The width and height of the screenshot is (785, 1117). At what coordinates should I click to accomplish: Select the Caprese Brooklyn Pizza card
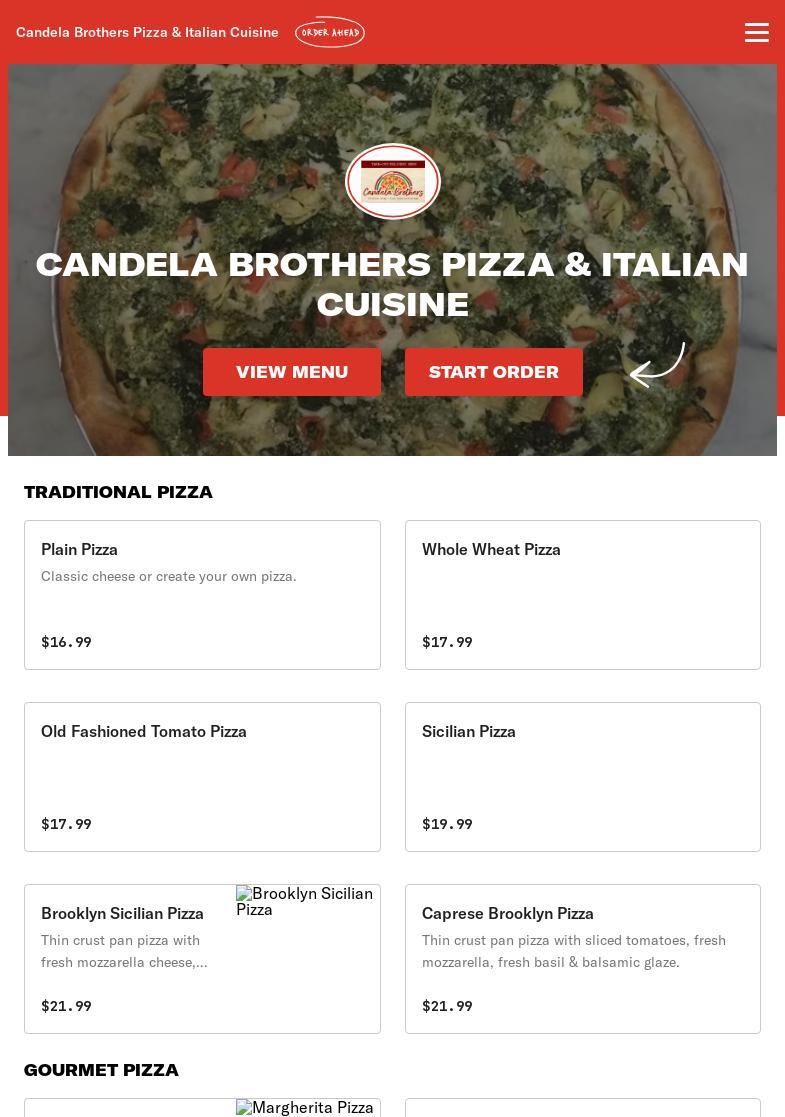[x=582, y=958]
